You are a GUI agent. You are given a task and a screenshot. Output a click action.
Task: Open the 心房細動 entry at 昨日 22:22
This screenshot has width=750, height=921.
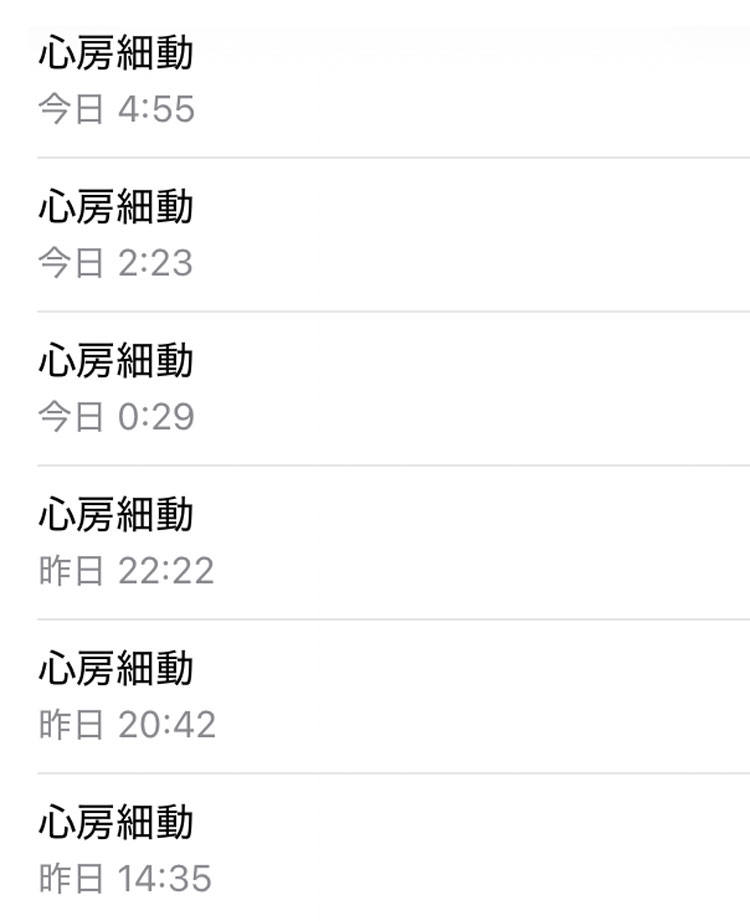point(375,542)
